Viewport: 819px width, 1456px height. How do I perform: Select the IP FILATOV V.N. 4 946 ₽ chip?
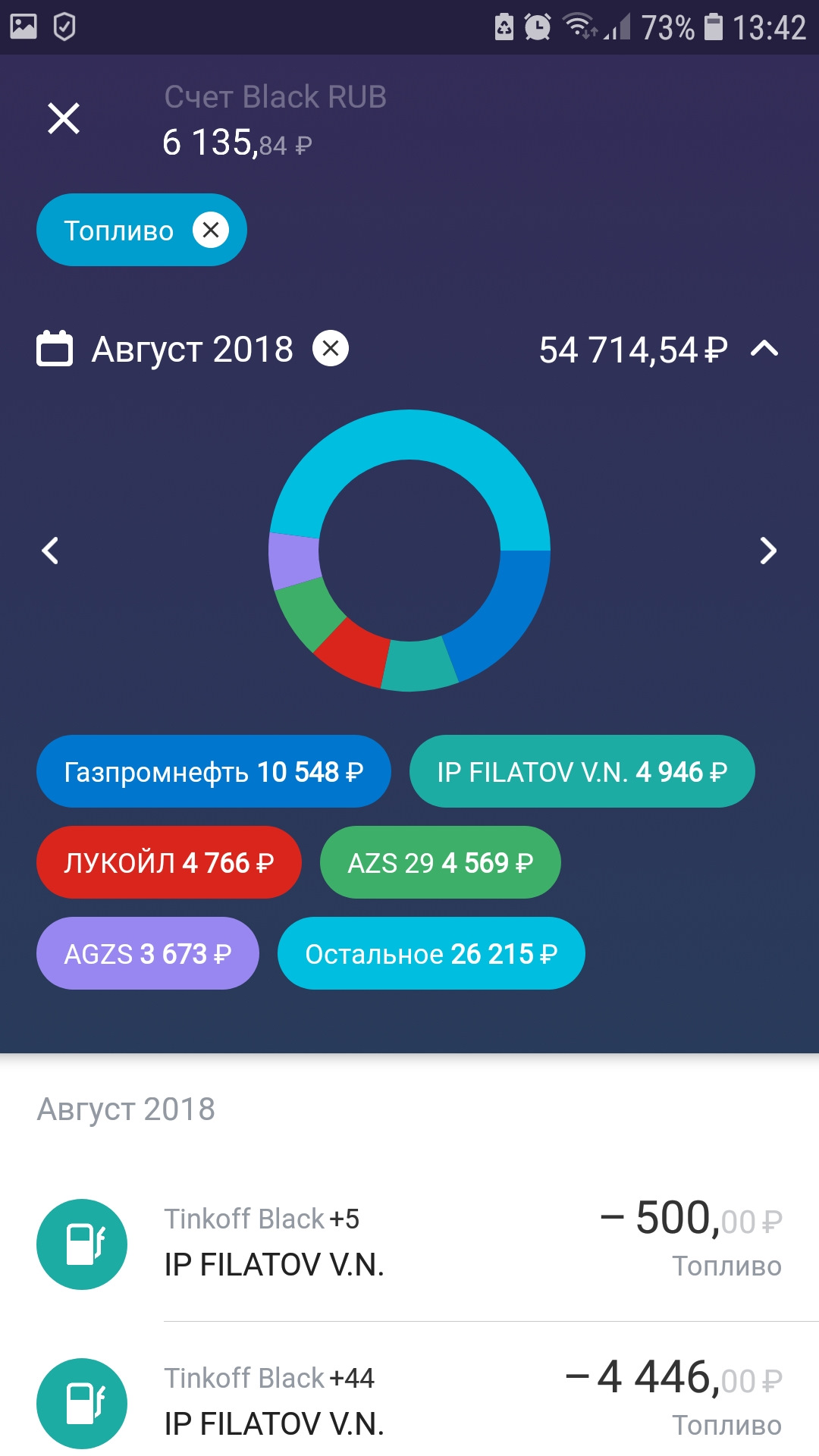[x=582, y=771]
